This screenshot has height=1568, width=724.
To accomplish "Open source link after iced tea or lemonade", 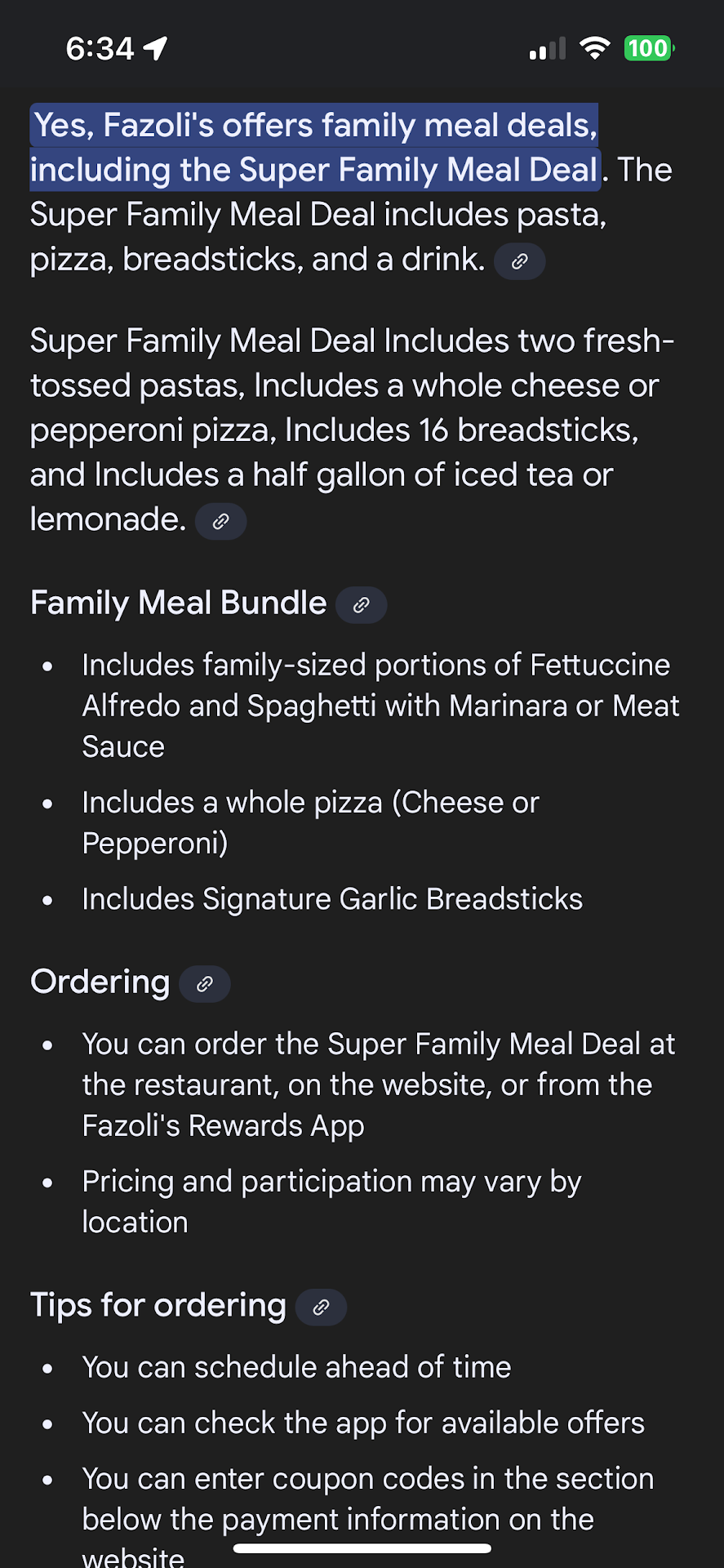I will 220,522.
